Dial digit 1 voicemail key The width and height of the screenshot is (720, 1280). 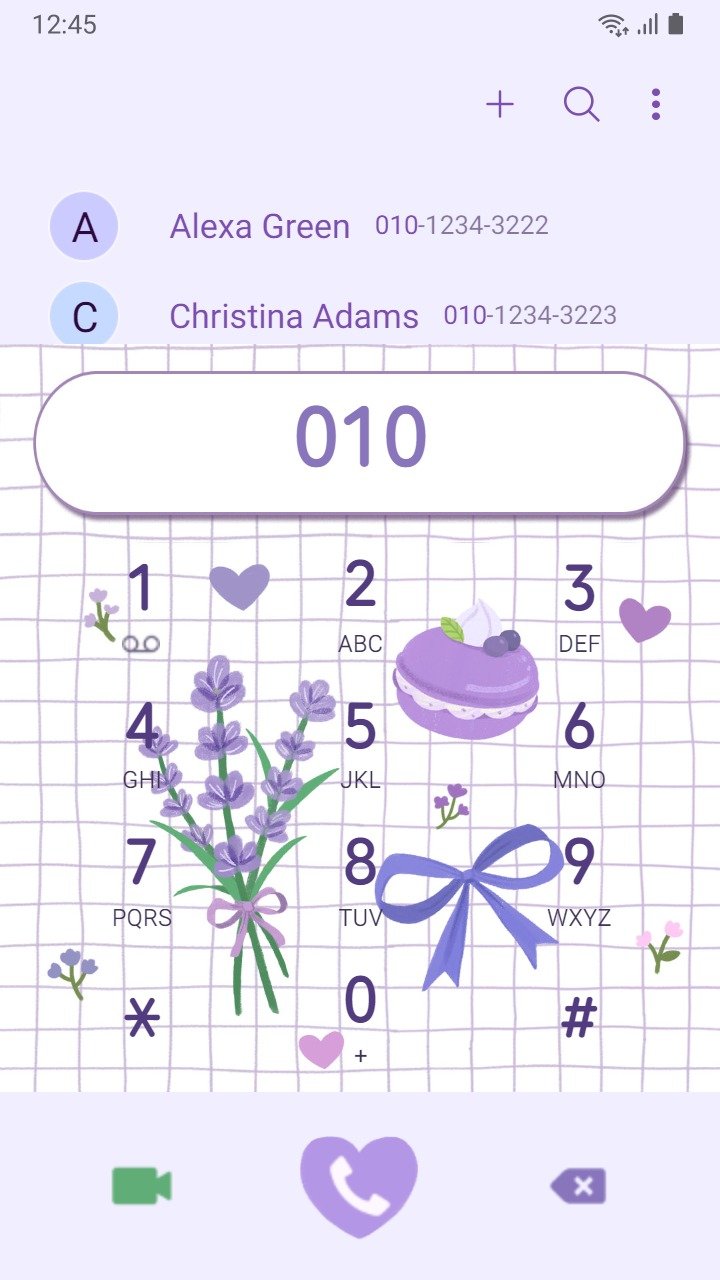point(141,606)
